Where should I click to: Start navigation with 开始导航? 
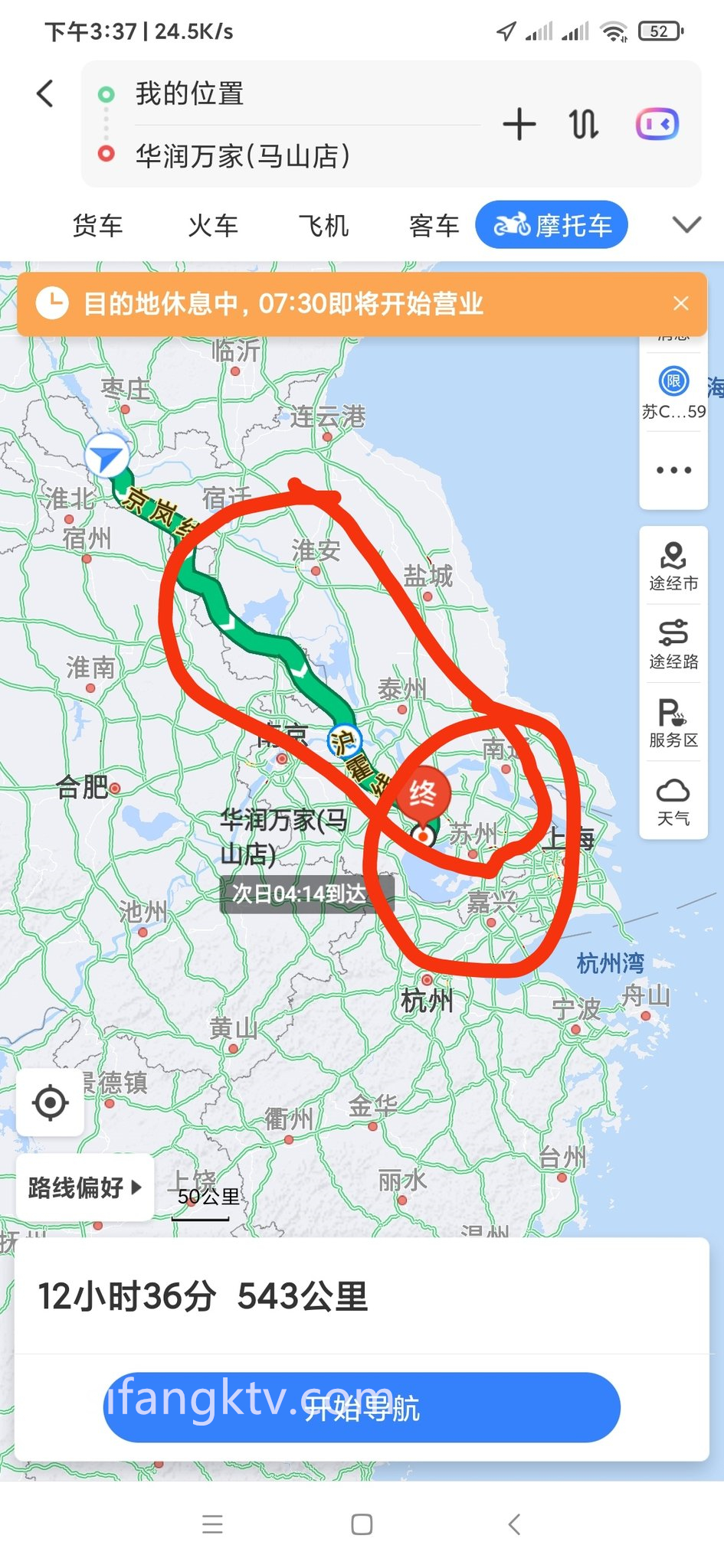point(362,1407)
